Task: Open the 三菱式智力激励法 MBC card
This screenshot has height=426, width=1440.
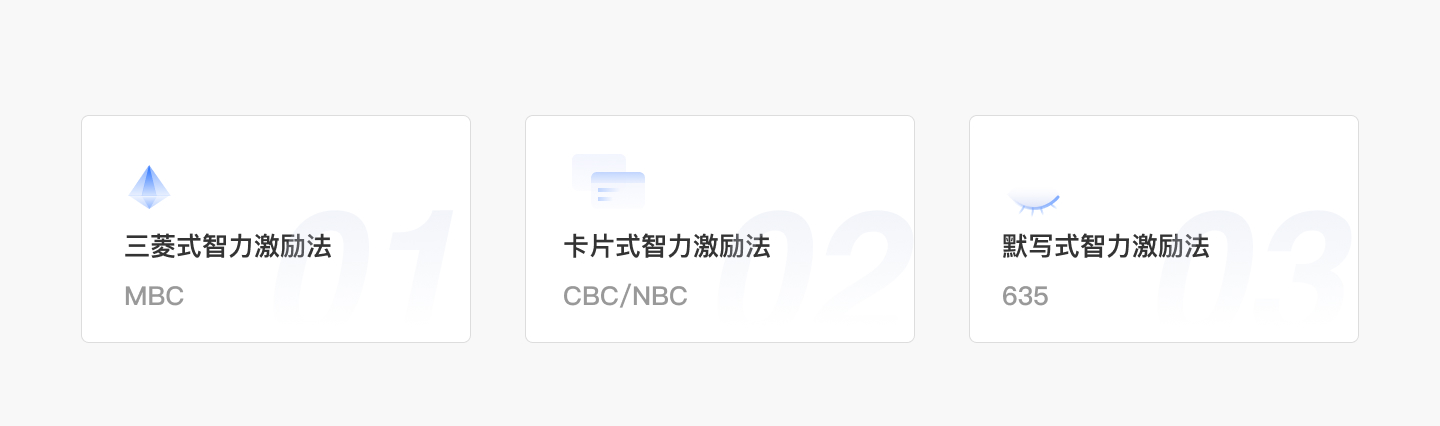Action: 276,230
